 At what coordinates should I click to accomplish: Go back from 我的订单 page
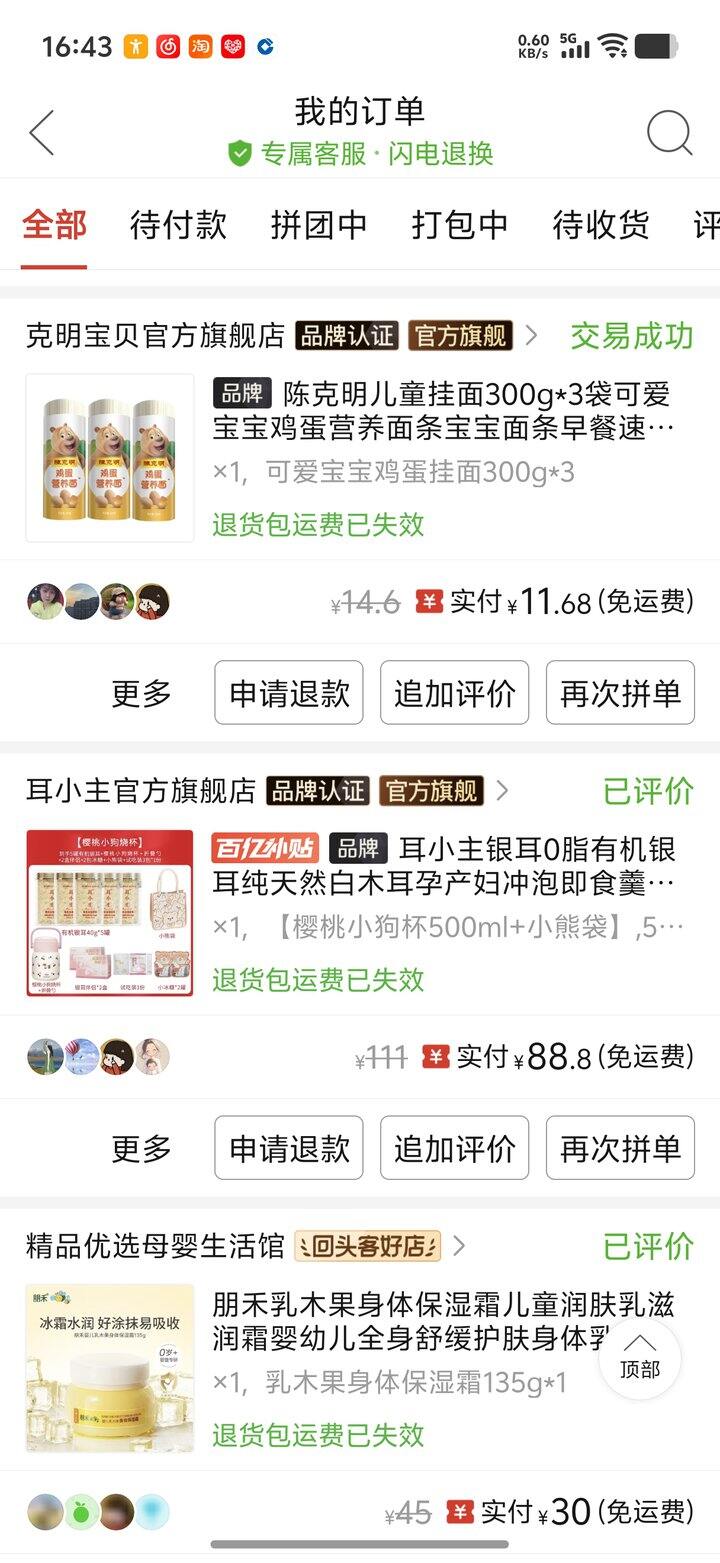coord(42,132)
